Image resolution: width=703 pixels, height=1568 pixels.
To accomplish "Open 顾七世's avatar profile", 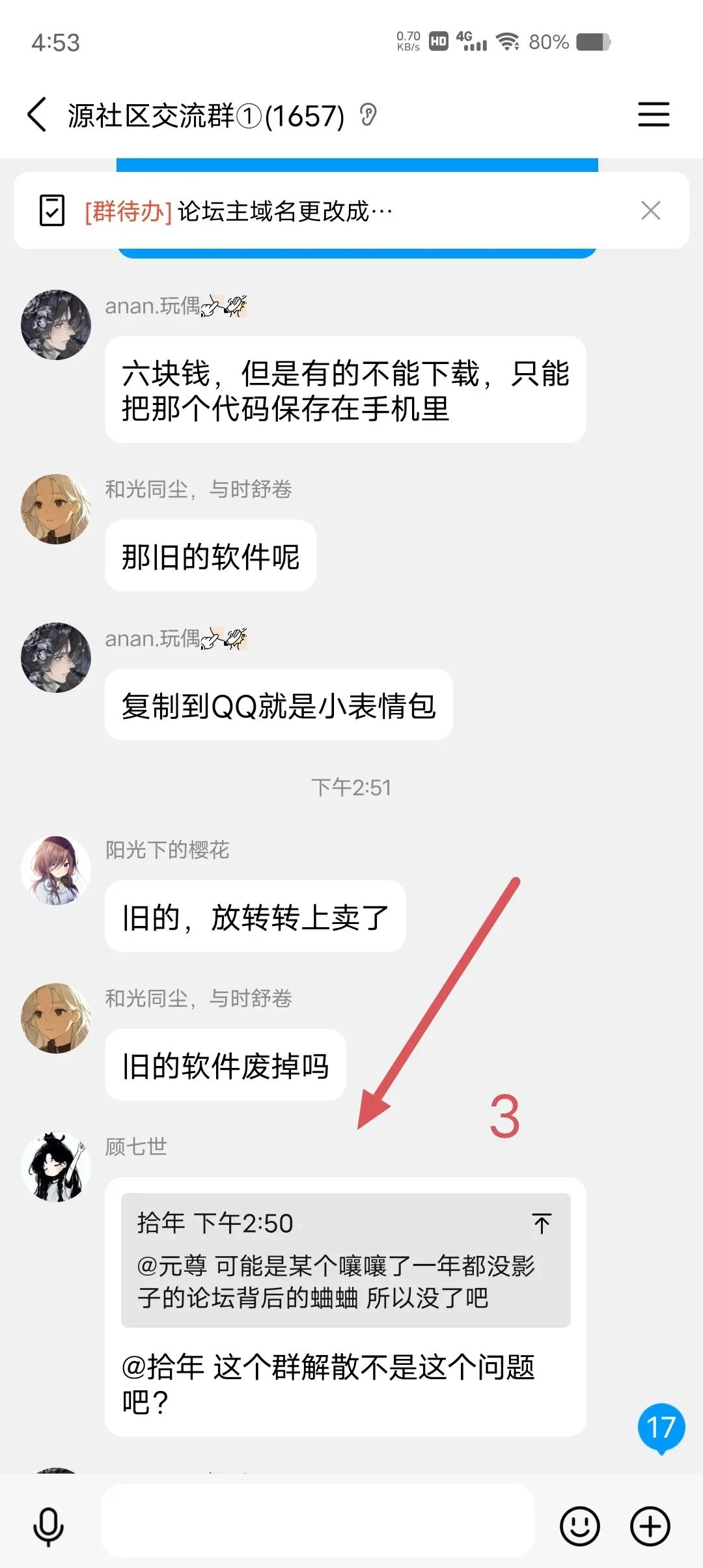I will point(56,1167).
